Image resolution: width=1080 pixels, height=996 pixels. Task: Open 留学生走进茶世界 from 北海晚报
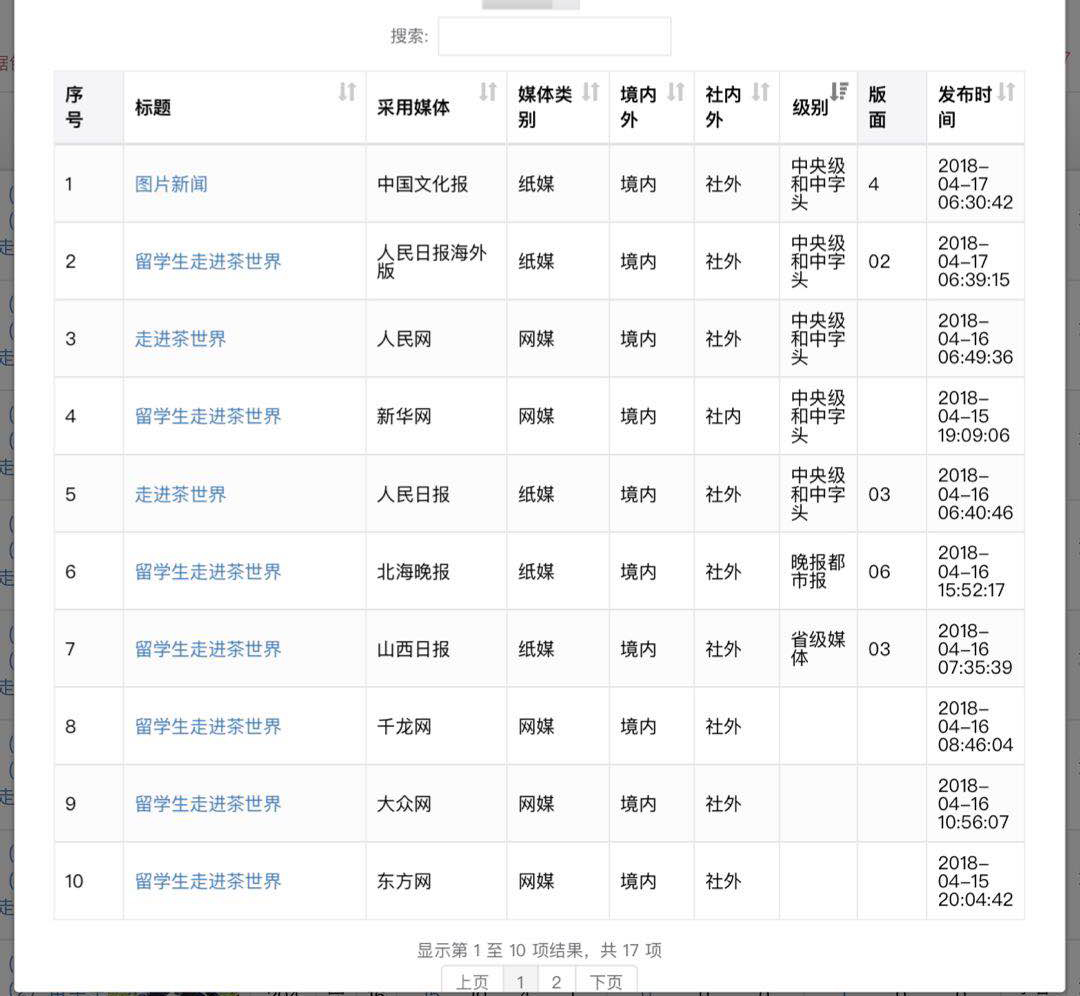[x=208, y=572]
